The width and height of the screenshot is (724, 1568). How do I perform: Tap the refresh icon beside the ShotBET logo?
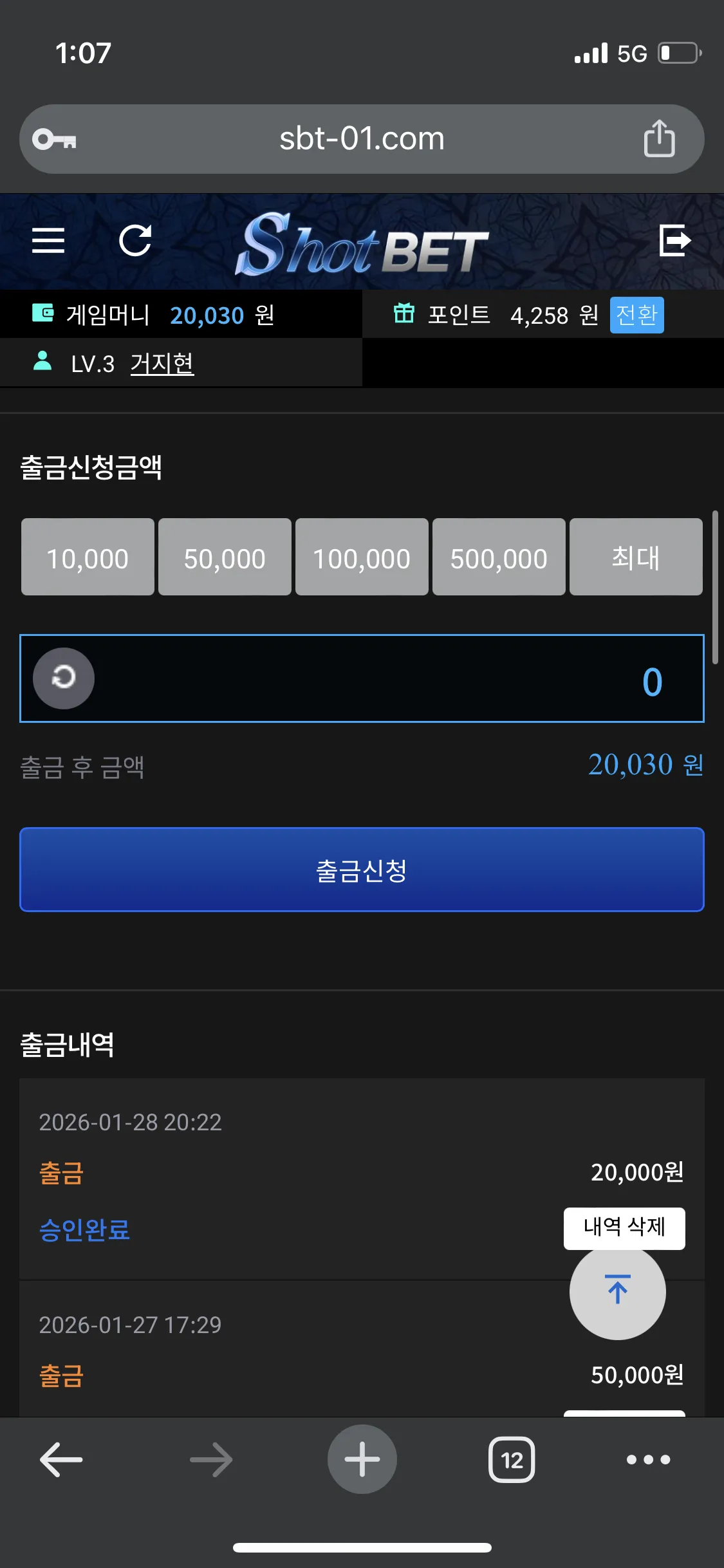click(x=136, y=241)
